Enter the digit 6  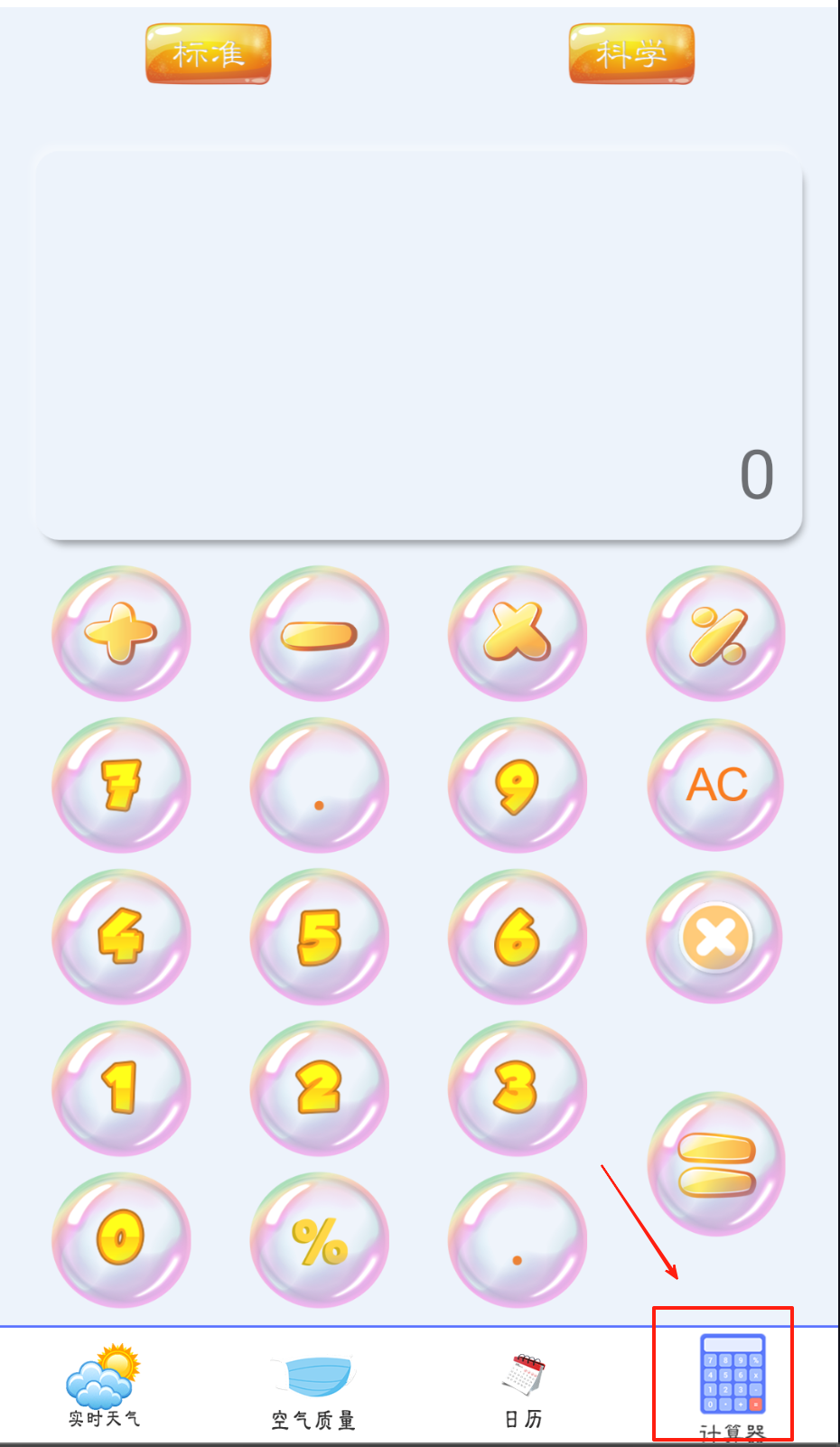tap(517, 937)
